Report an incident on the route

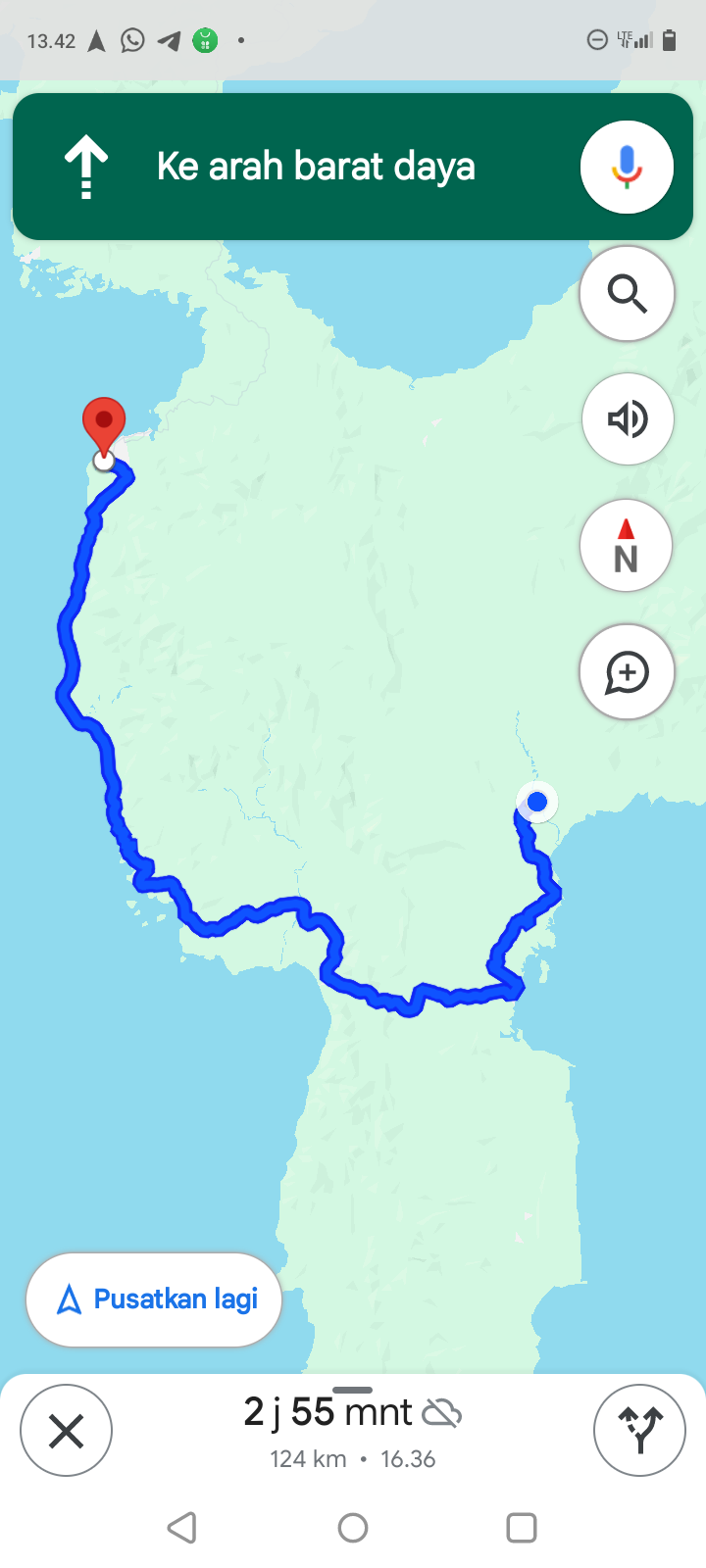coord(627,672)
